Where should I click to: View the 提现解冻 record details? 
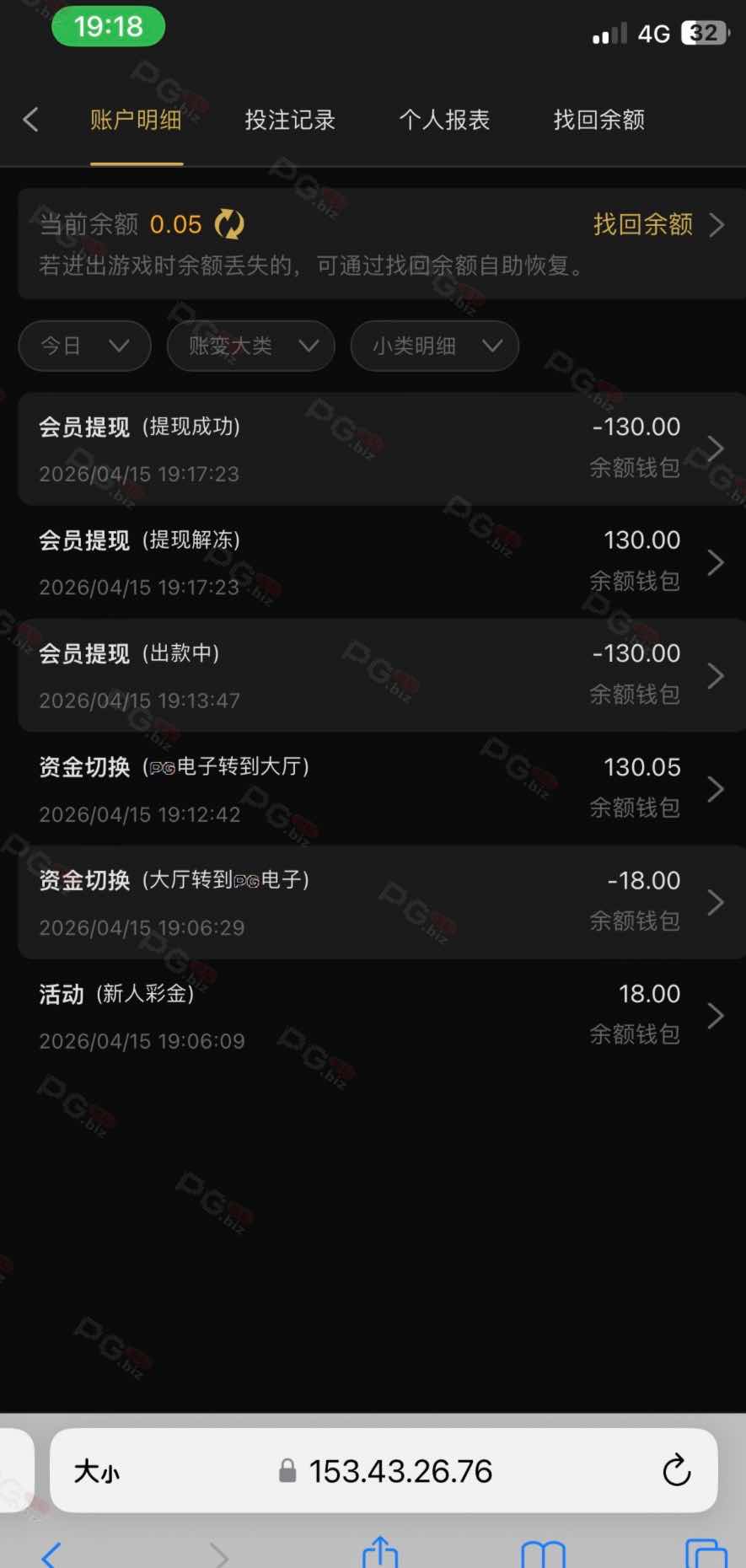click(379, 562)
